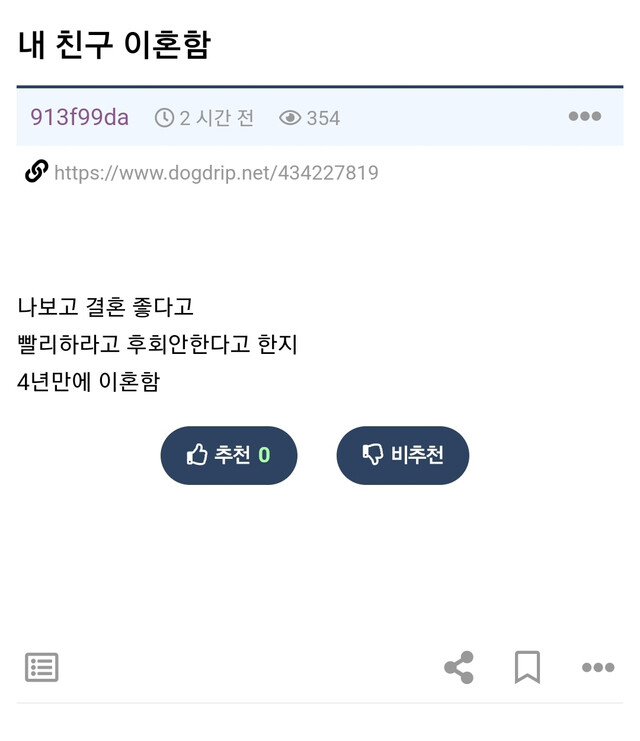
Task: Share this post
Action: coord(459,667)
